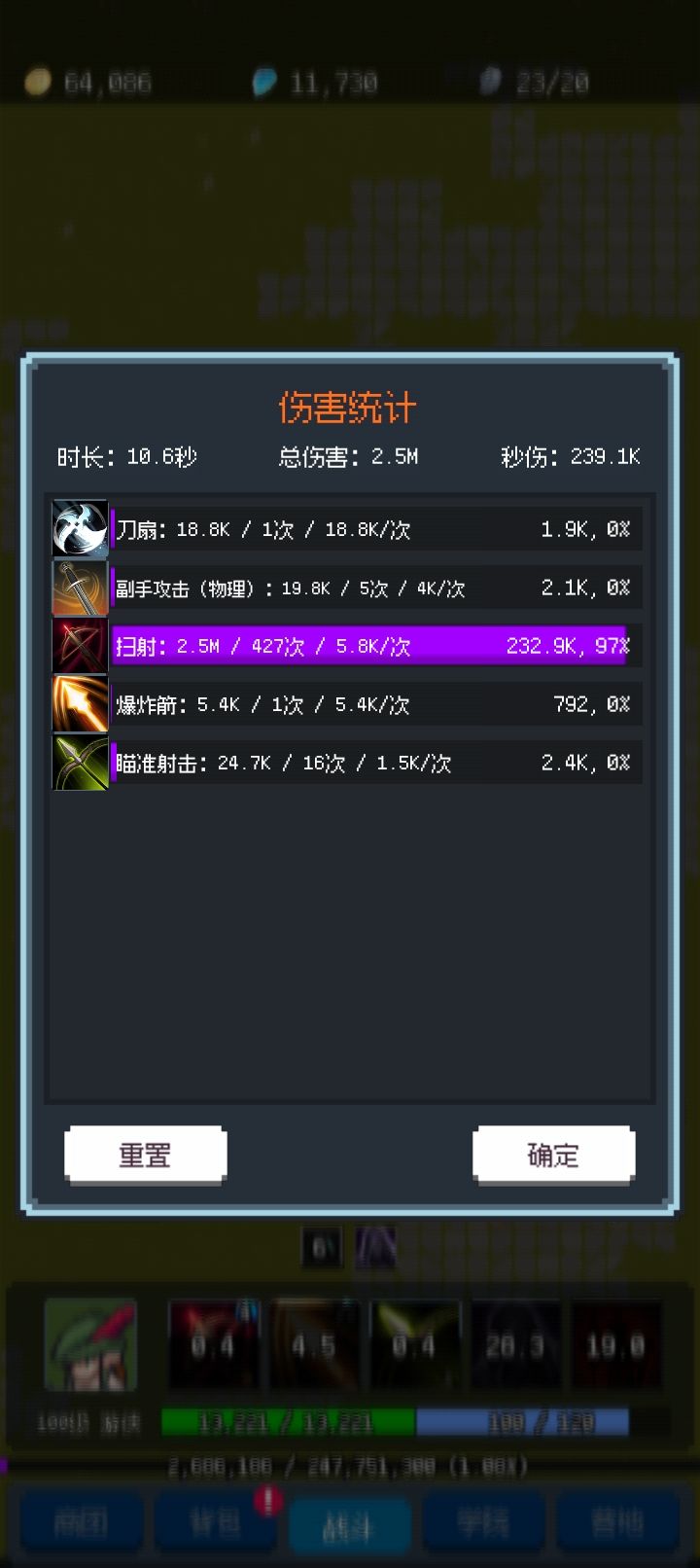
Task: Select the 瞄准射击 spear icon
Action: [79, 763]
